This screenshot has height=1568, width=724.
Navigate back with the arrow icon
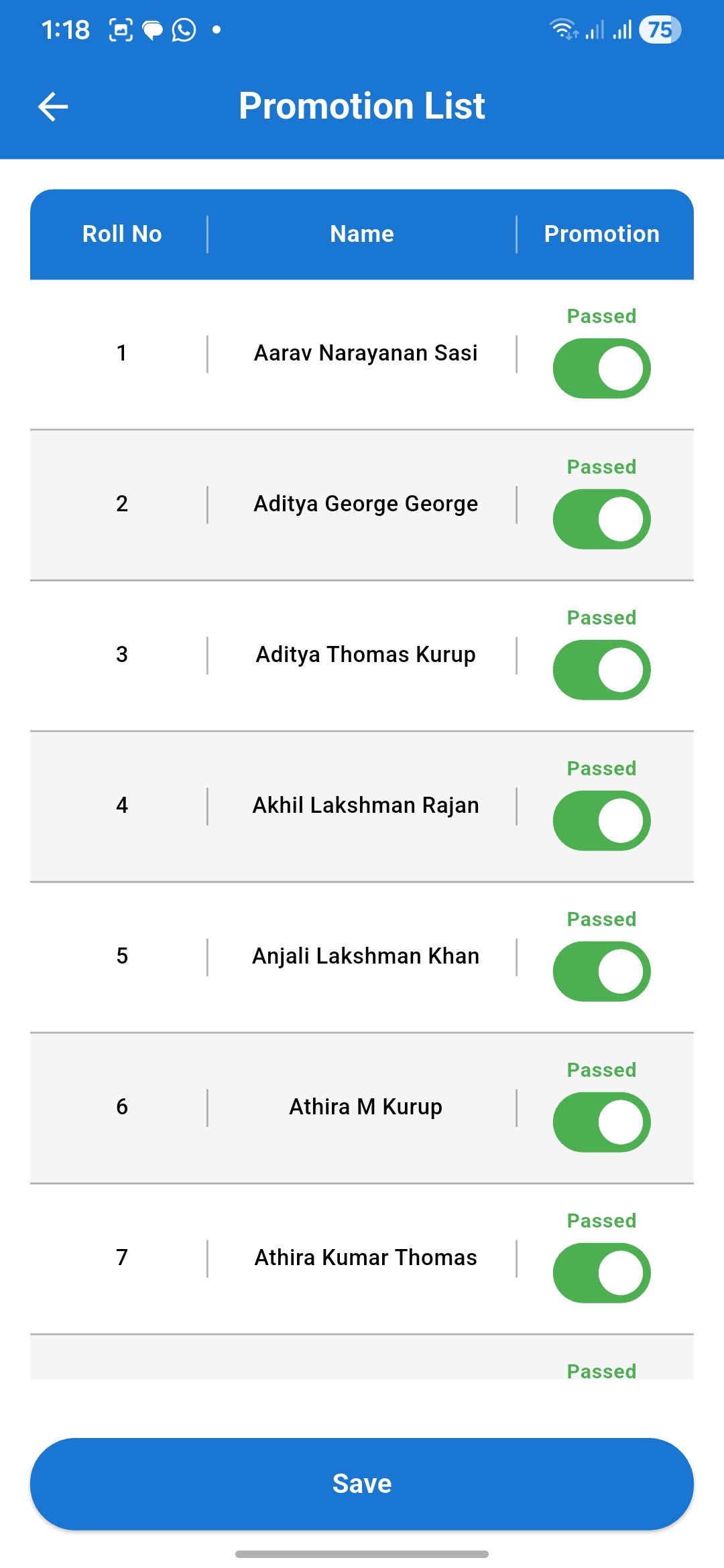[52, 106]
